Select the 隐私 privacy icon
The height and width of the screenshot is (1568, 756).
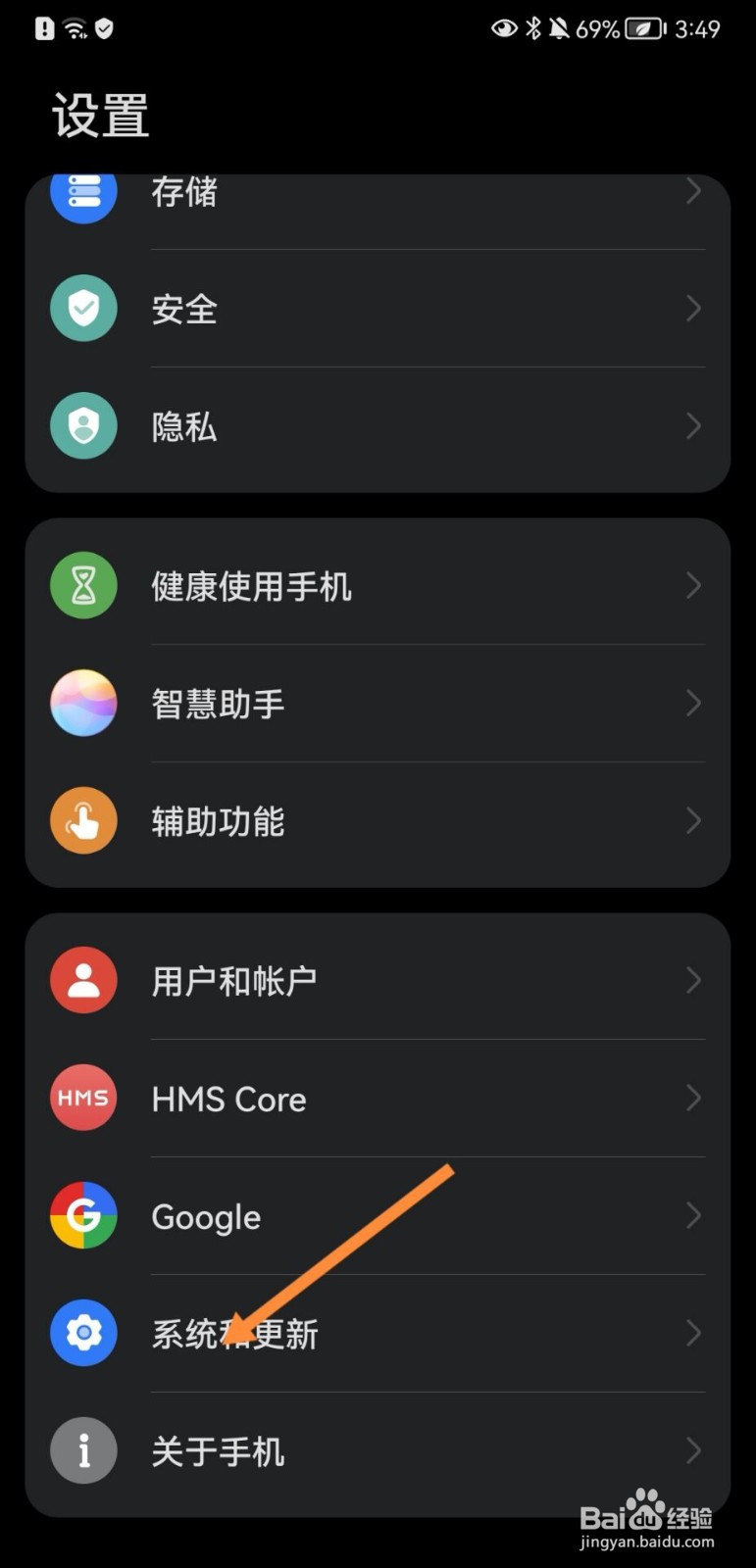click(83, 425)
